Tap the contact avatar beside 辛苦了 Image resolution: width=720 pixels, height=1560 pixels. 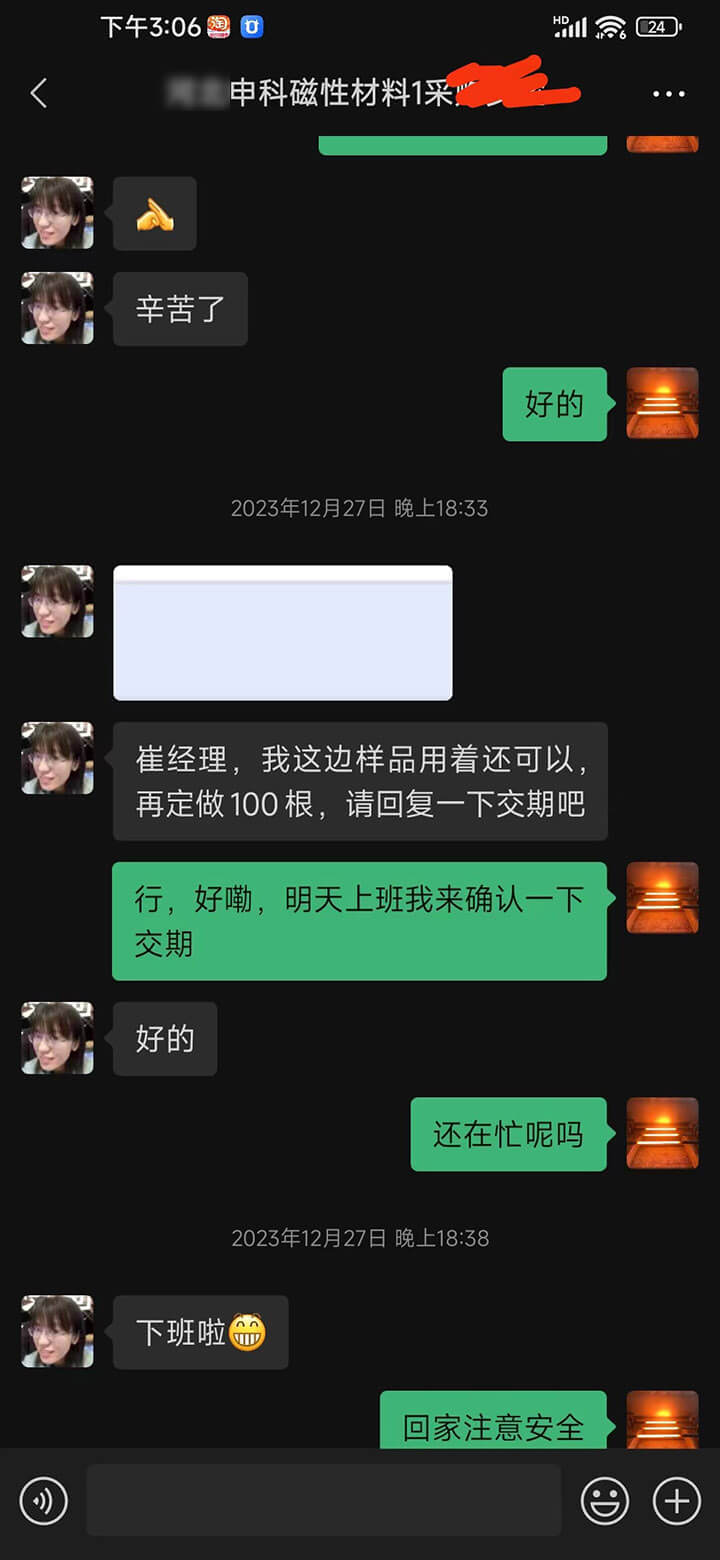point(58,309)
